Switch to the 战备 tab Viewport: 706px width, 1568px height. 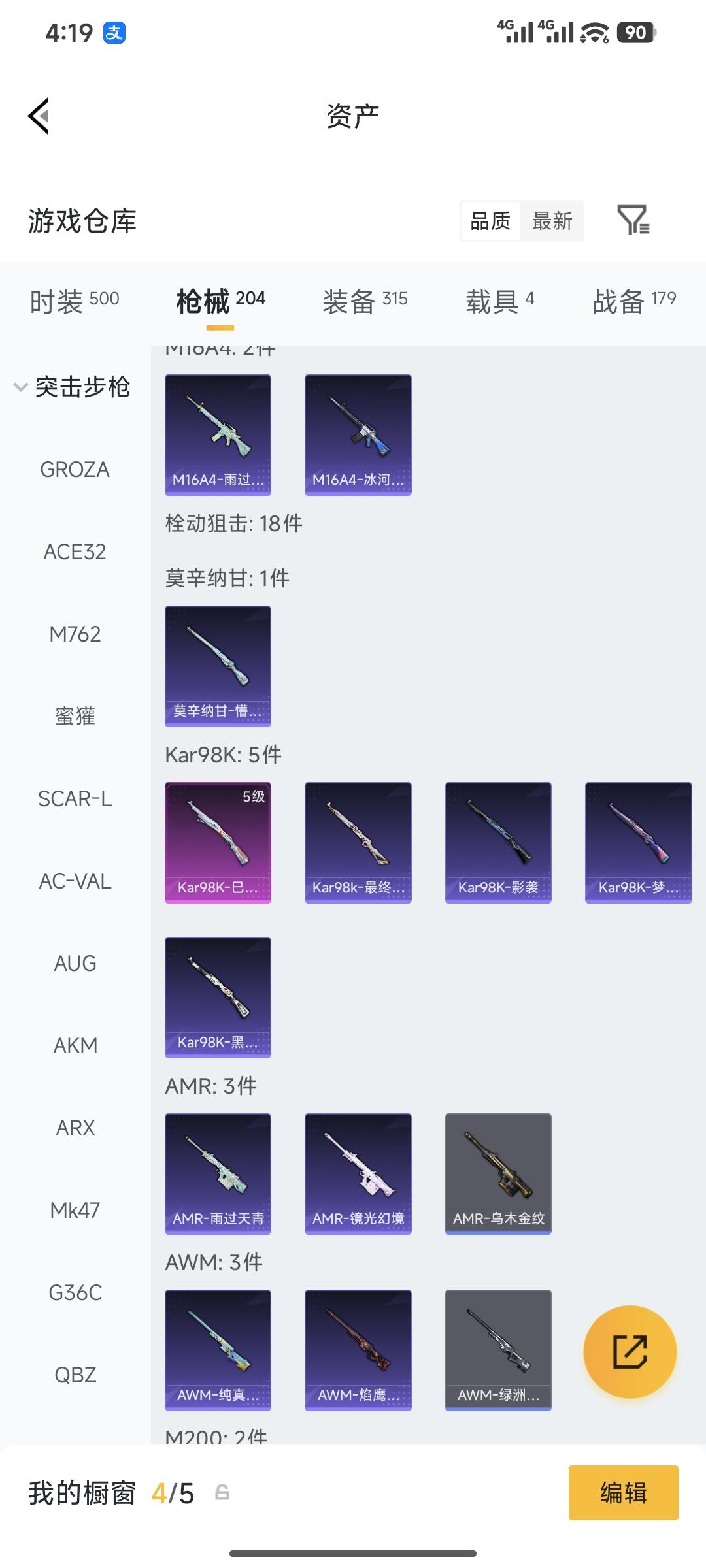(633, 301)
